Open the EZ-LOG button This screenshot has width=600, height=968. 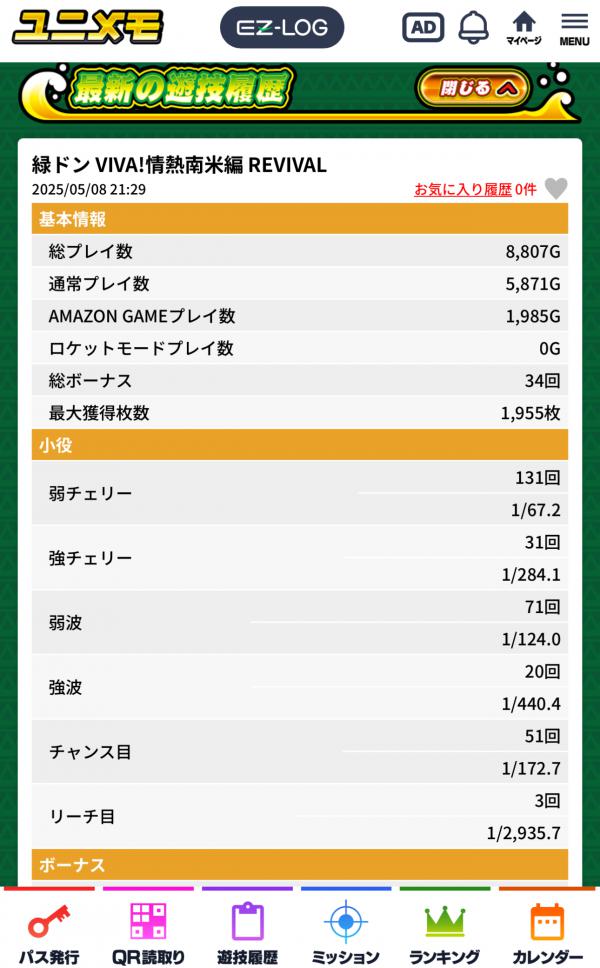click(x=281, y=28)
